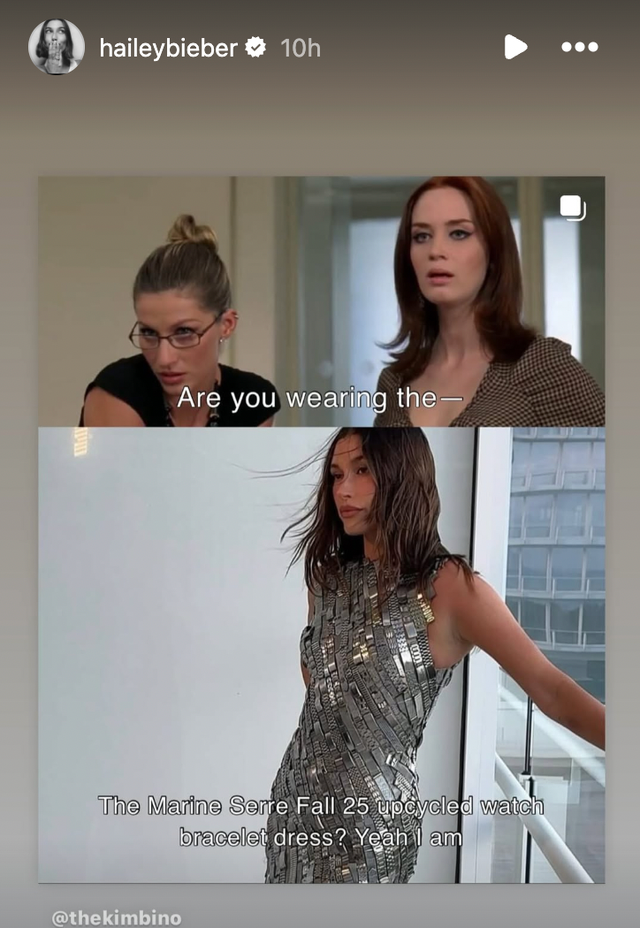Open haileybieber's profile picture
This screenshot has width=640, height=928.
pos(56,47)
